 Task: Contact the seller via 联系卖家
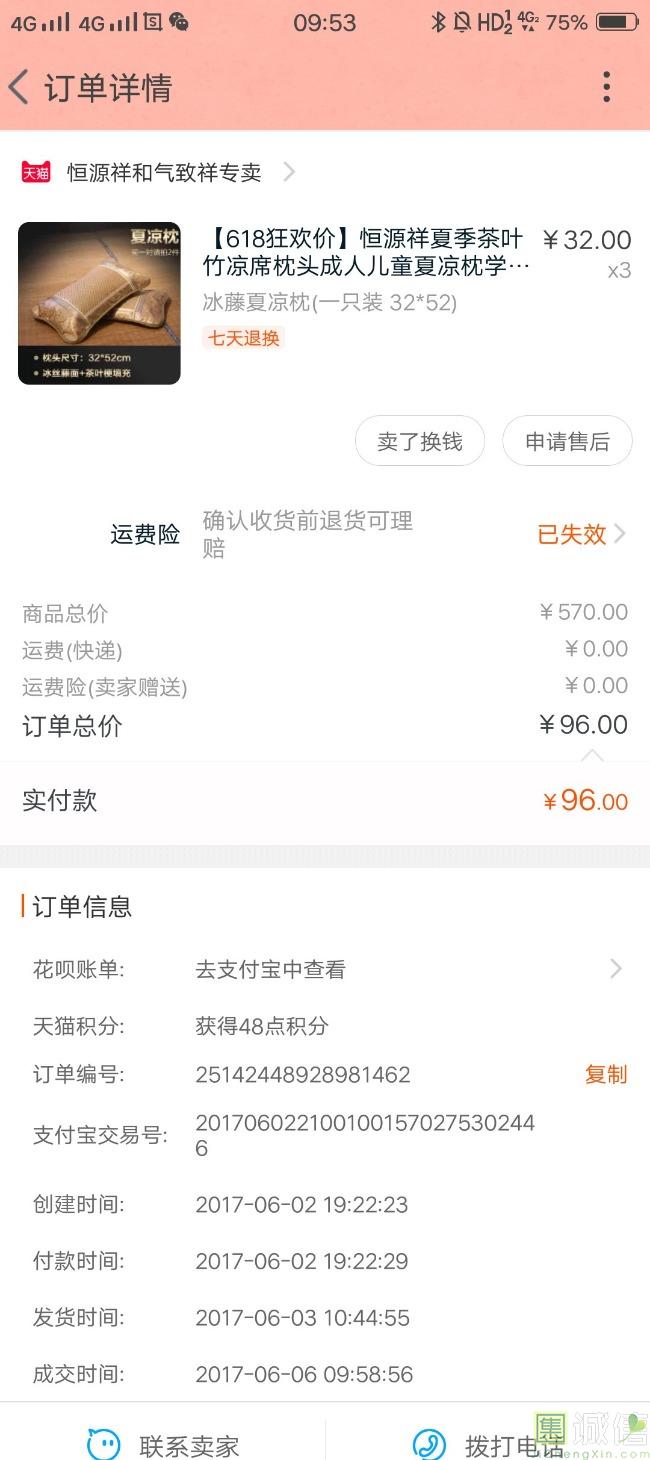(x=163, y=1444)
